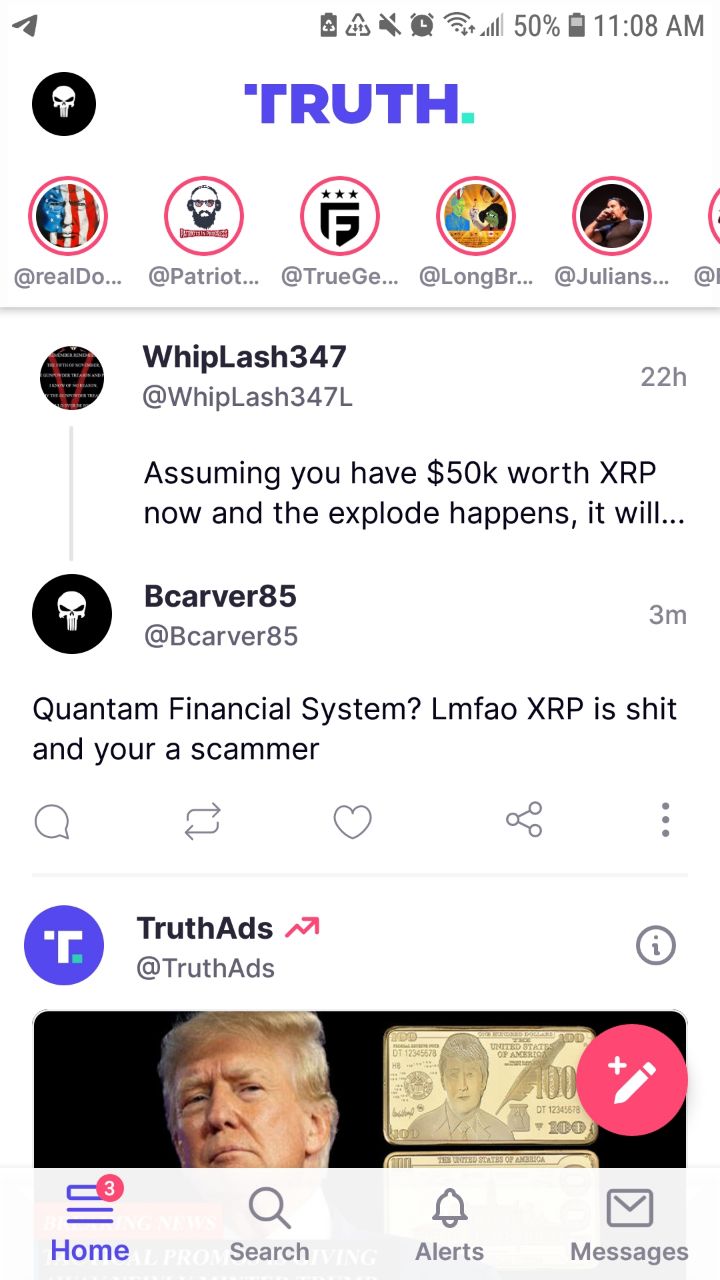720x1280 pixels.
Task: Switch to the Messages tab
Action: click(x=629, y=1224)
